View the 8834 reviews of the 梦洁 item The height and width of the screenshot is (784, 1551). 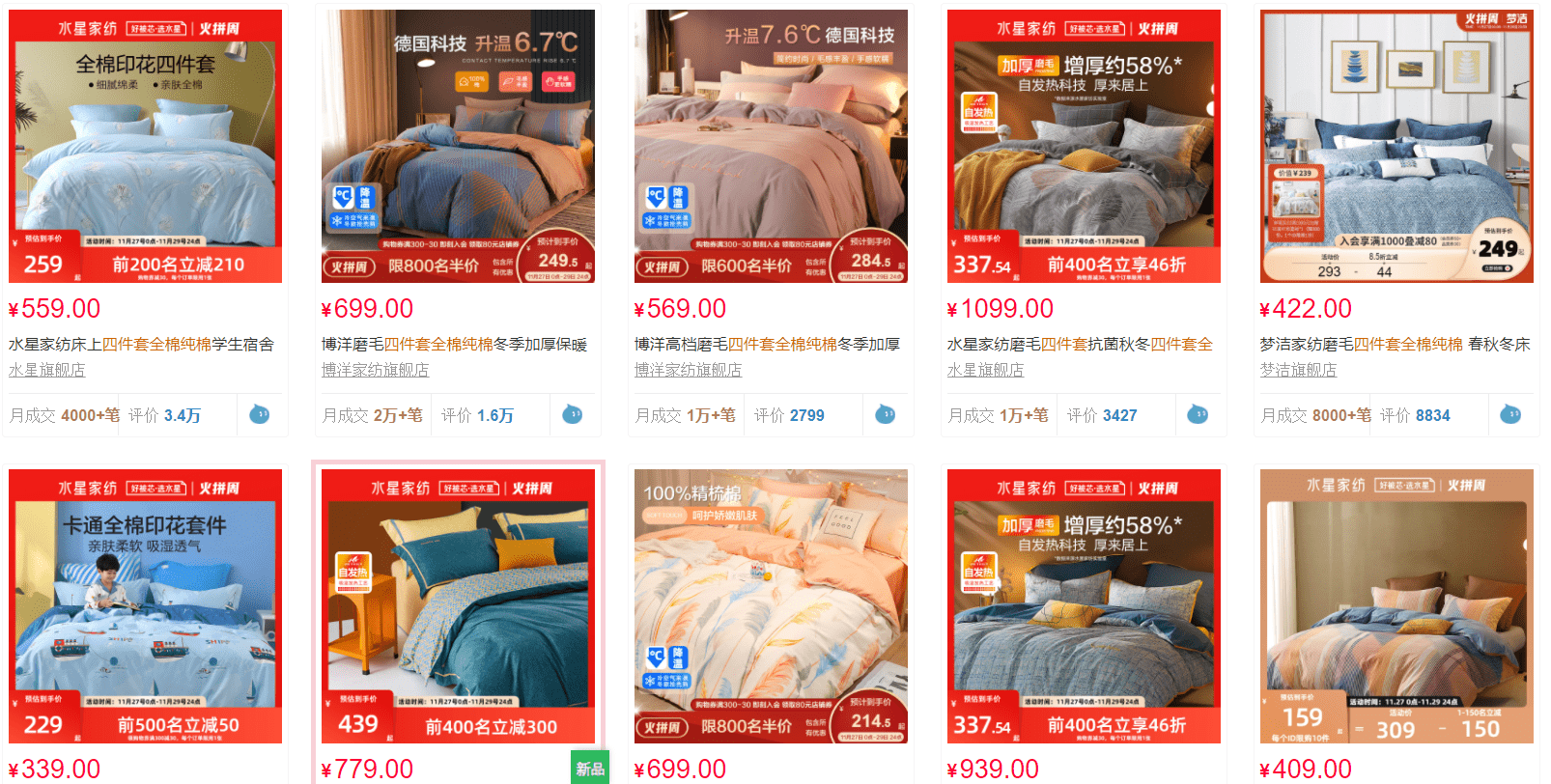[x=1432, y=415]
